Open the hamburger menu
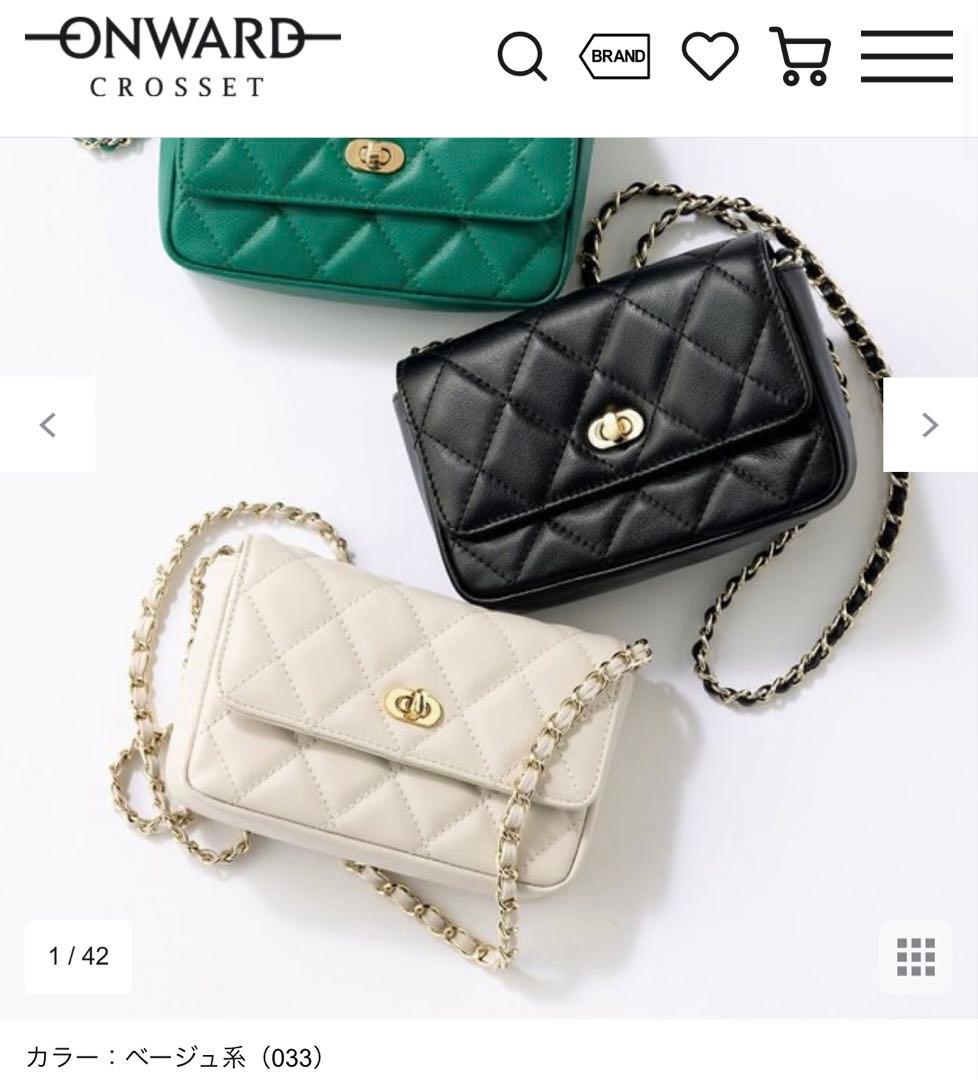 tap(906, 57)
